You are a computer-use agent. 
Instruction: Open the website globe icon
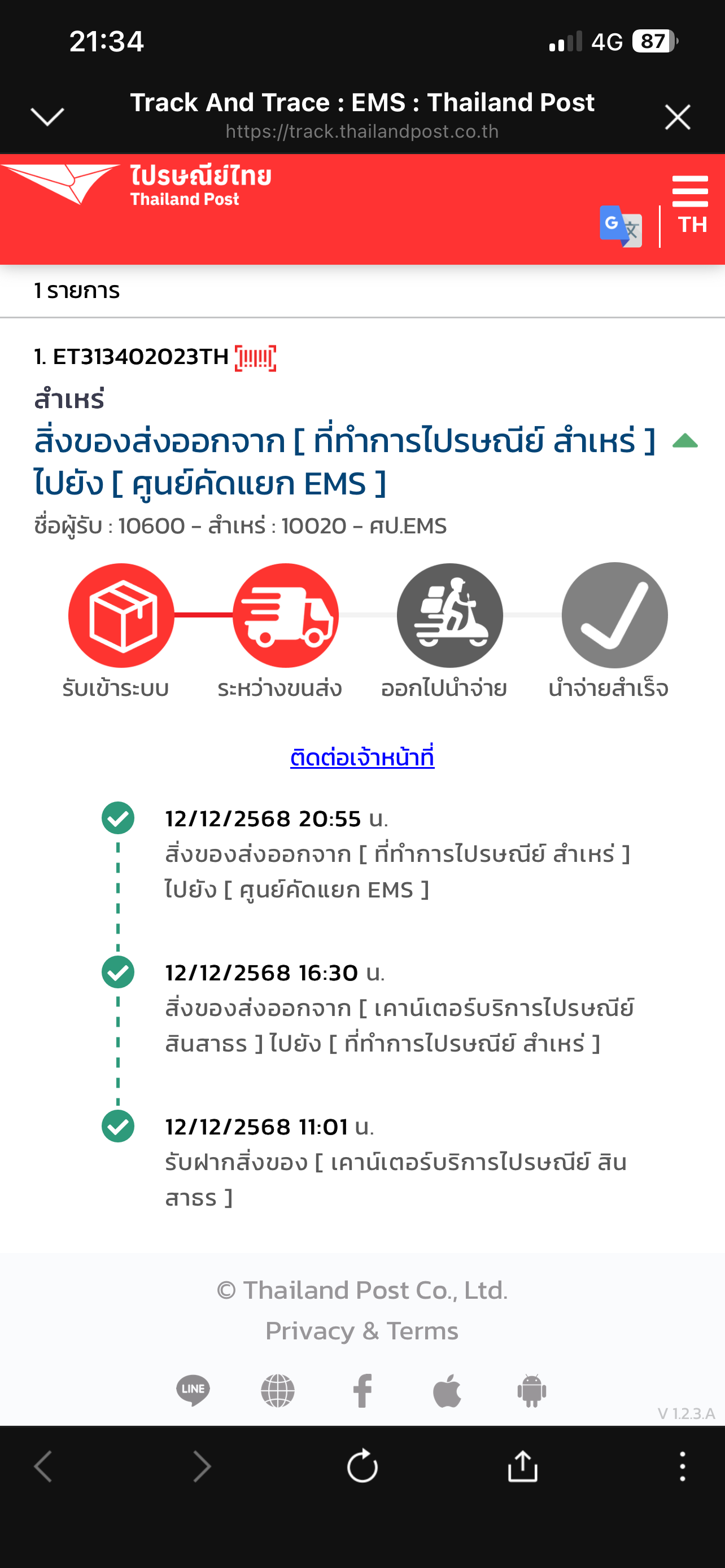tap(278, 1391)
